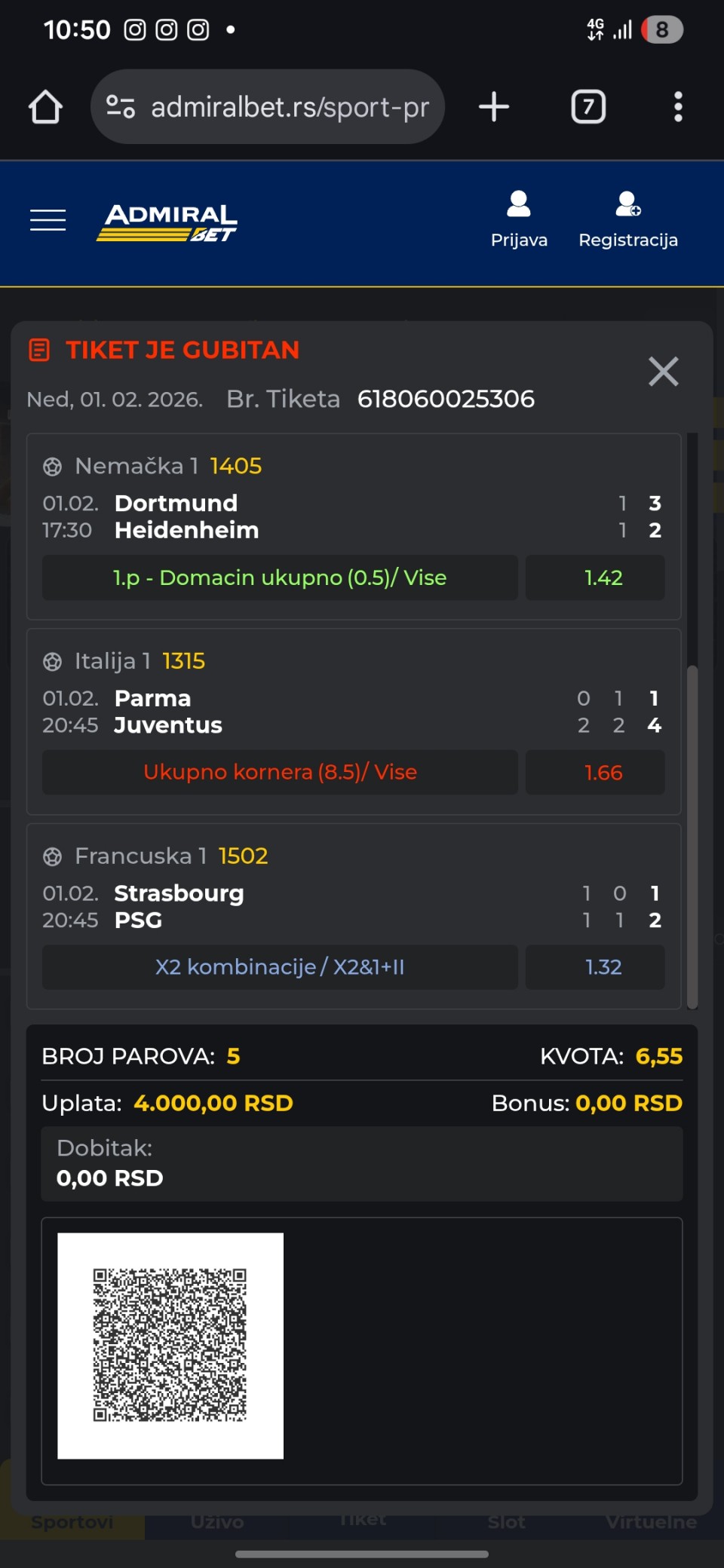The width and height of the screenshot is (724, 1568).
Task: Close the lost ticket dialog
Action: coord(663,372)
